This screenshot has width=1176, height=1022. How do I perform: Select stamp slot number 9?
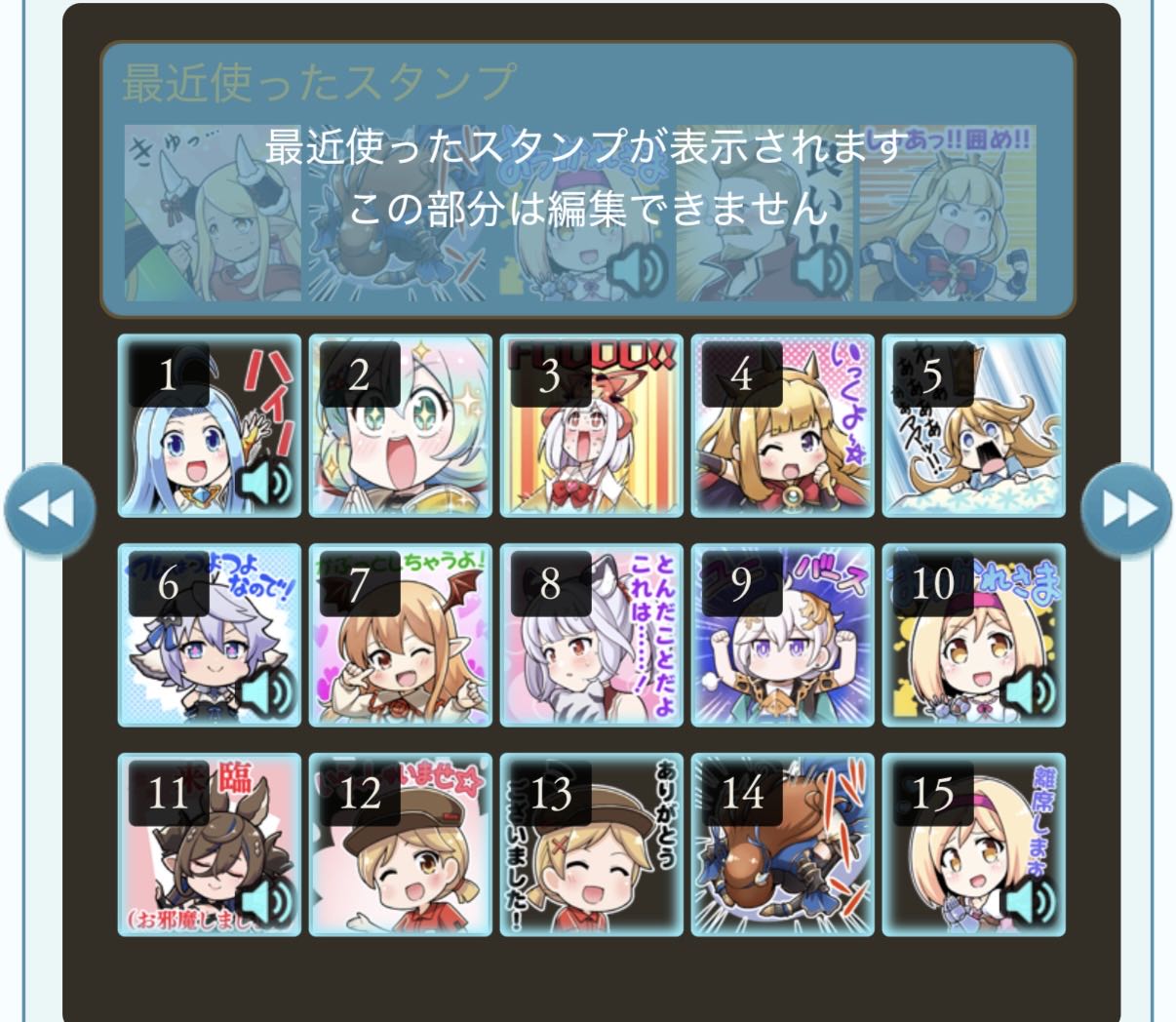pos(782,635)
